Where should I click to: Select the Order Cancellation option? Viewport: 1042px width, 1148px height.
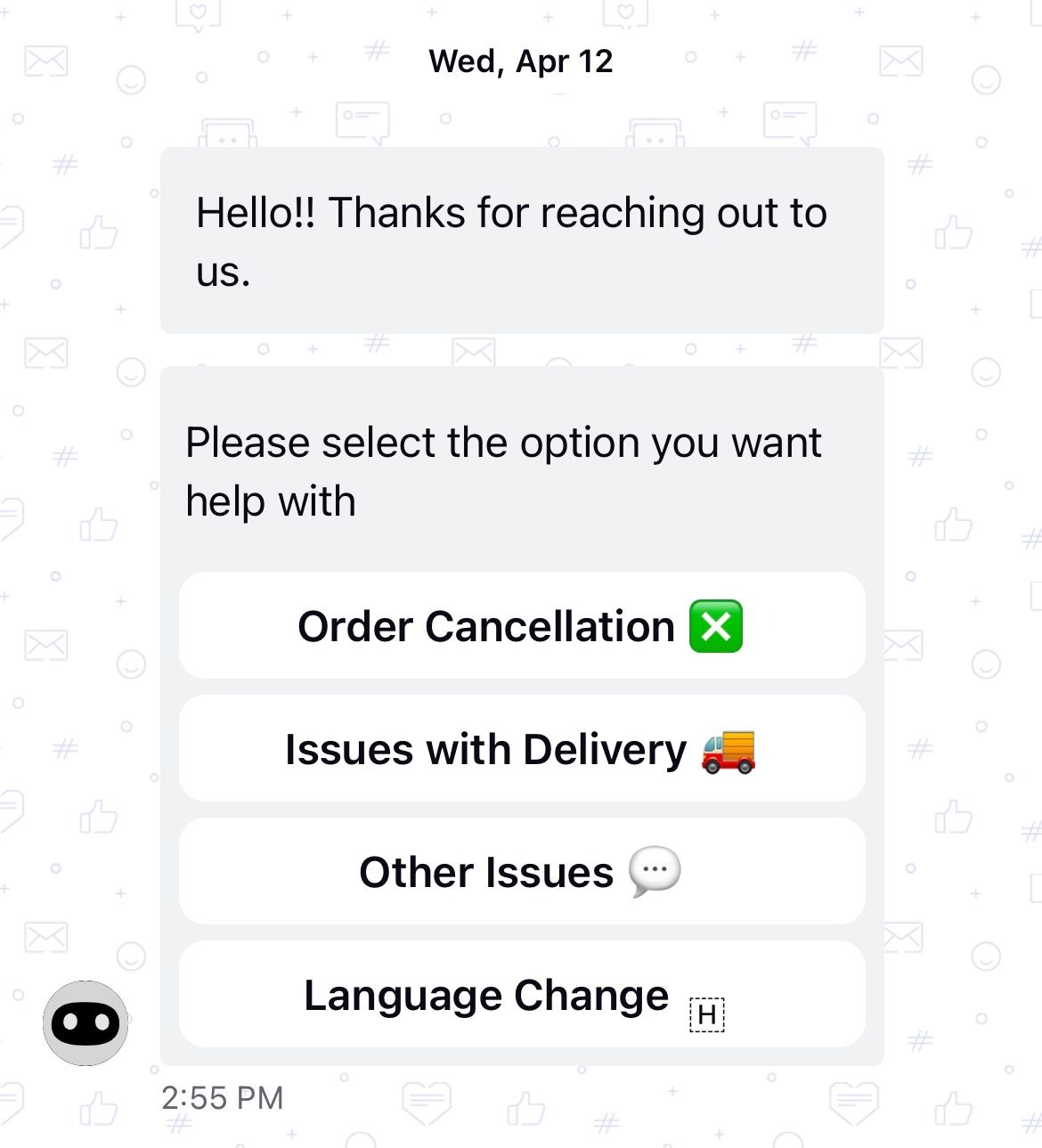click(521, 626)
